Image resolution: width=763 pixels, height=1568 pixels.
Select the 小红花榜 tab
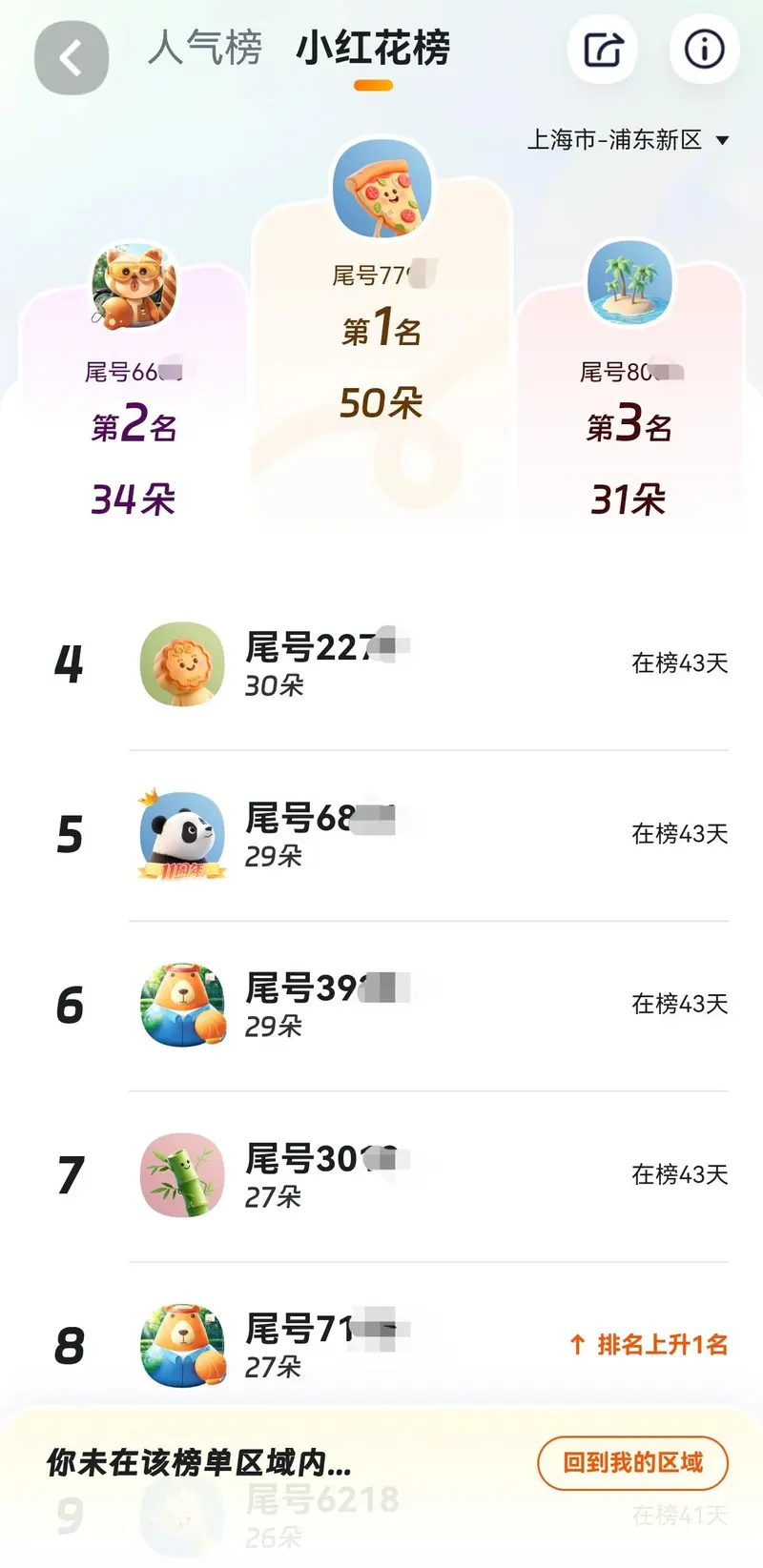[373, 49]
